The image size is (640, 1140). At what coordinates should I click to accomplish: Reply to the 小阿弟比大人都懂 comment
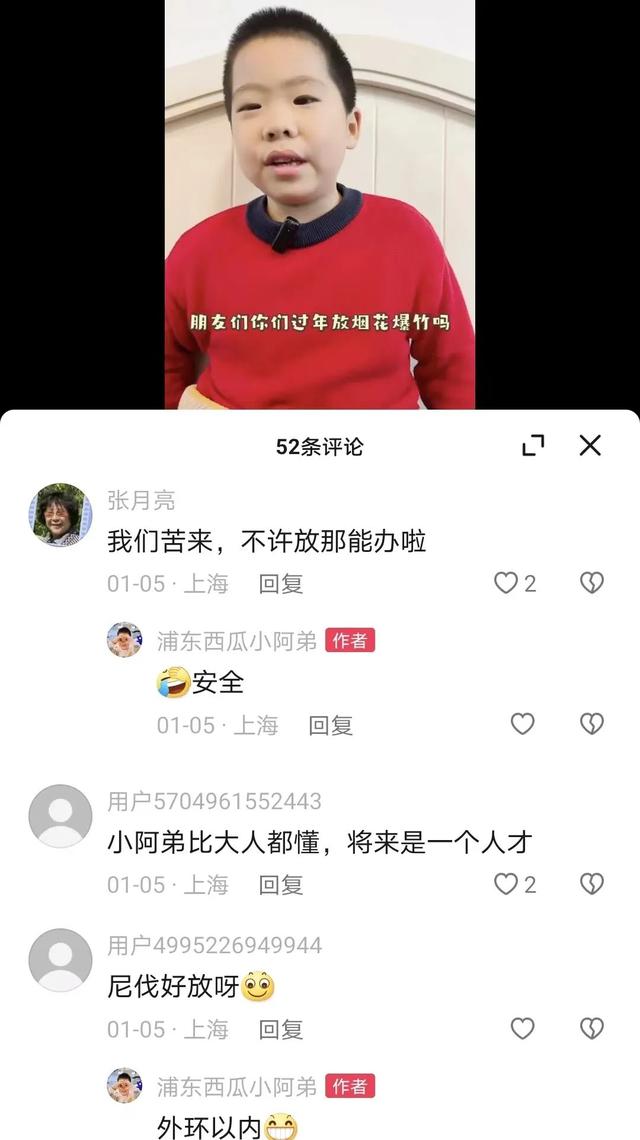point(281,885)
